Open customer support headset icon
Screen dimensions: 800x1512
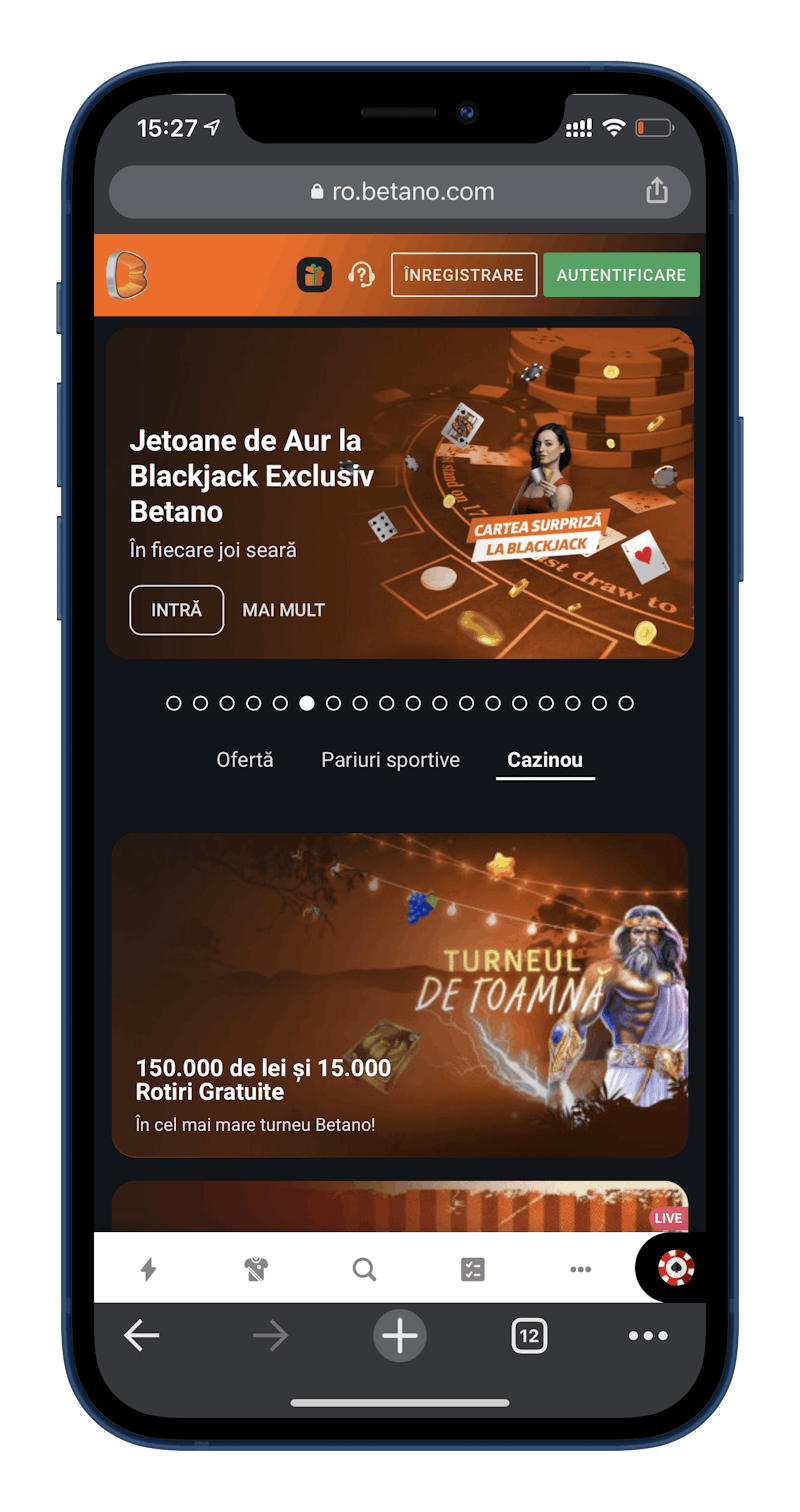(361, 275)
